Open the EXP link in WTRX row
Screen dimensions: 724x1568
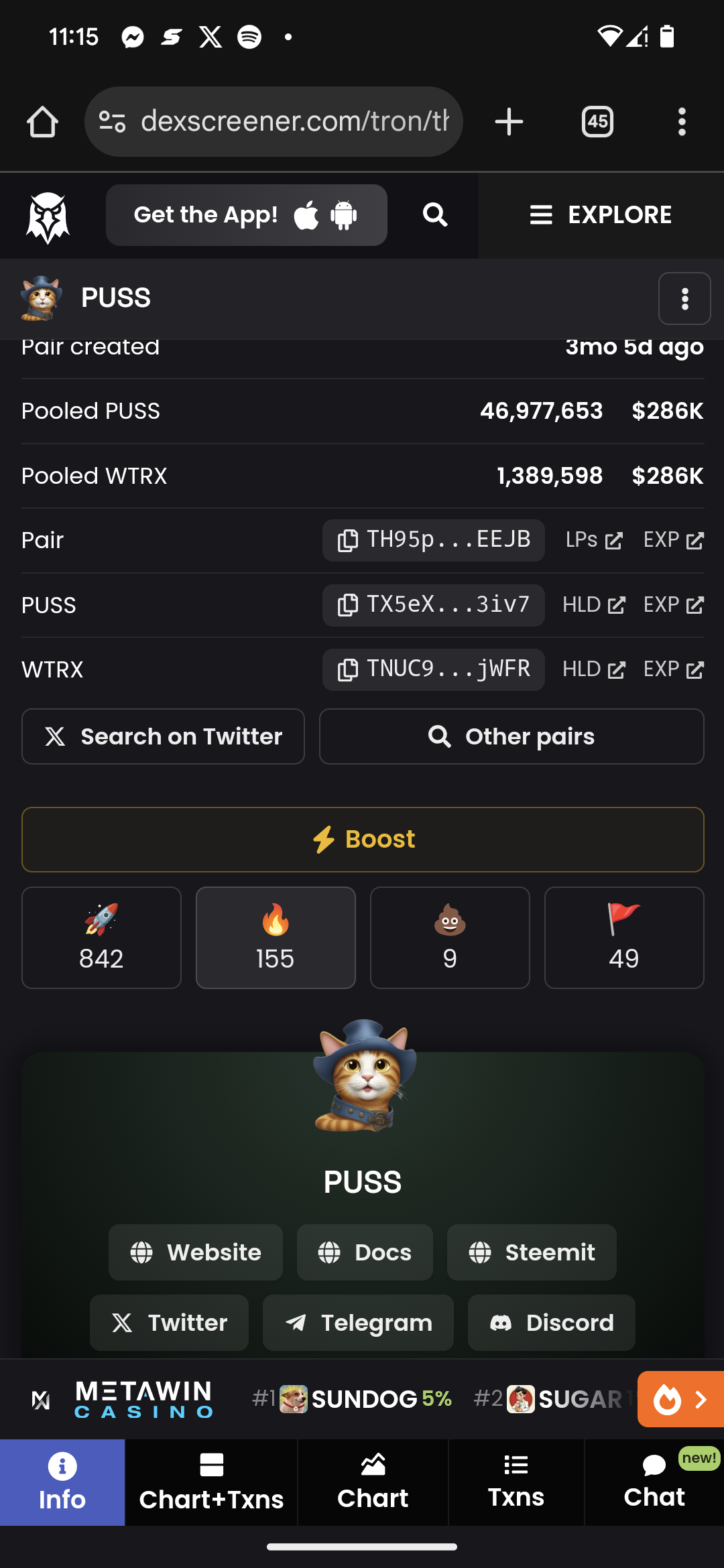673,669
